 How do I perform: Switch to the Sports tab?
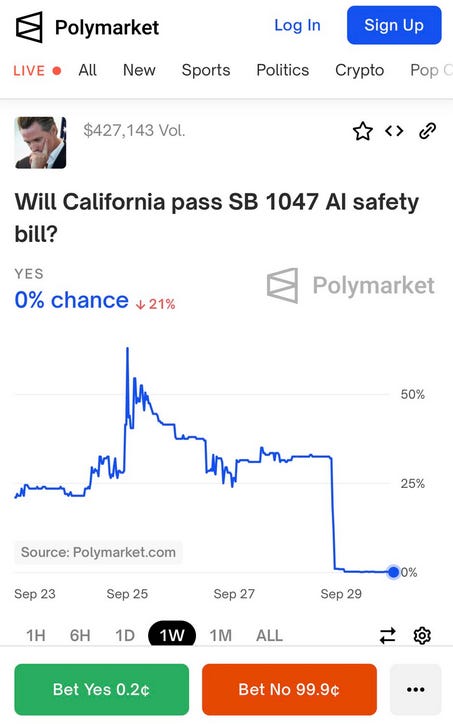coord(206,70)
